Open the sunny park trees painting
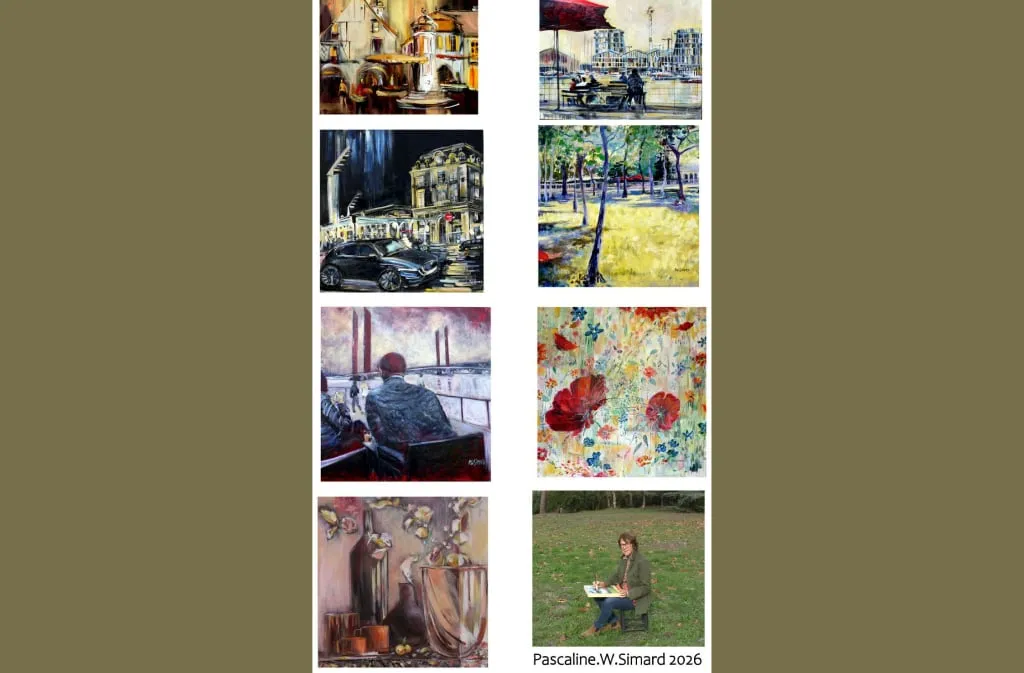 point(618,206)
